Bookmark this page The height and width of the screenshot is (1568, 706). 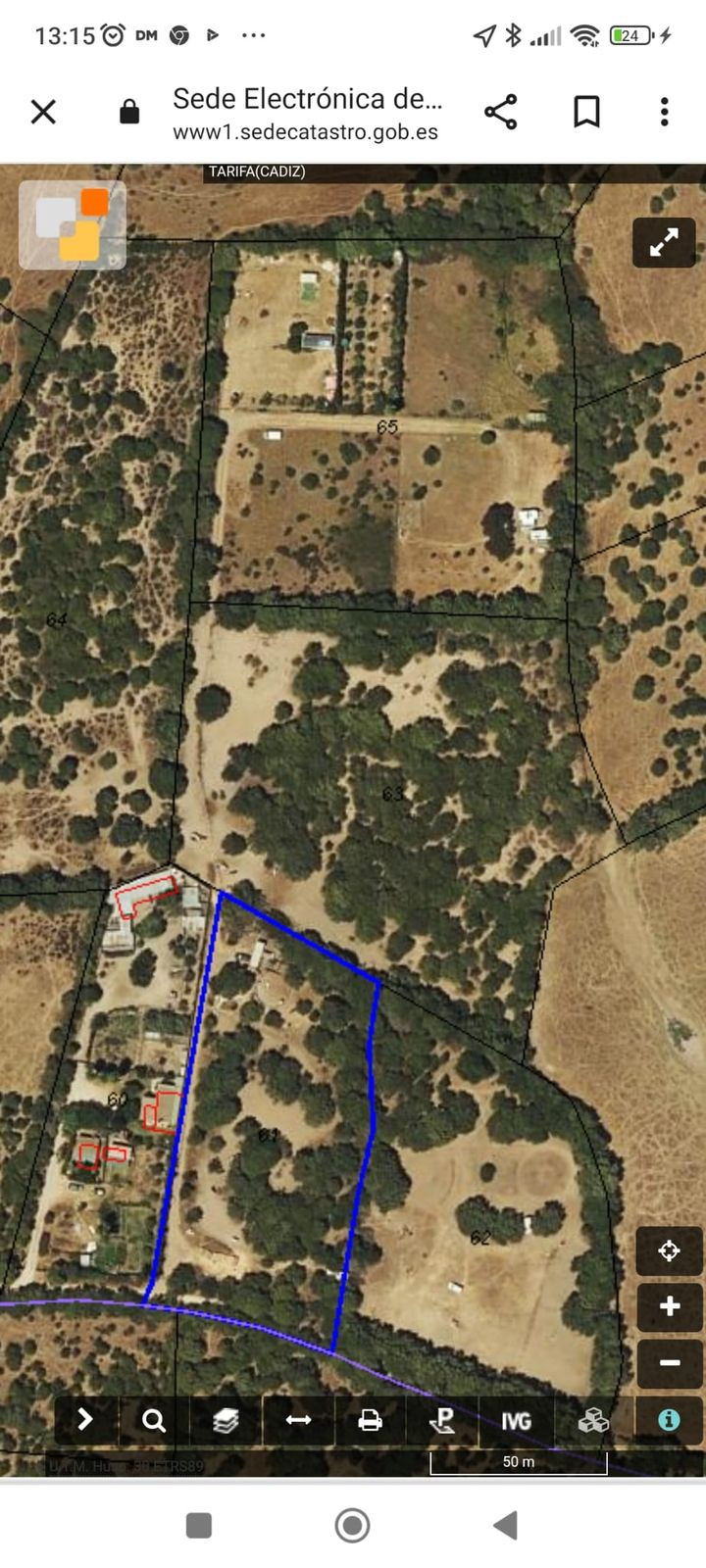coord(586,112)
